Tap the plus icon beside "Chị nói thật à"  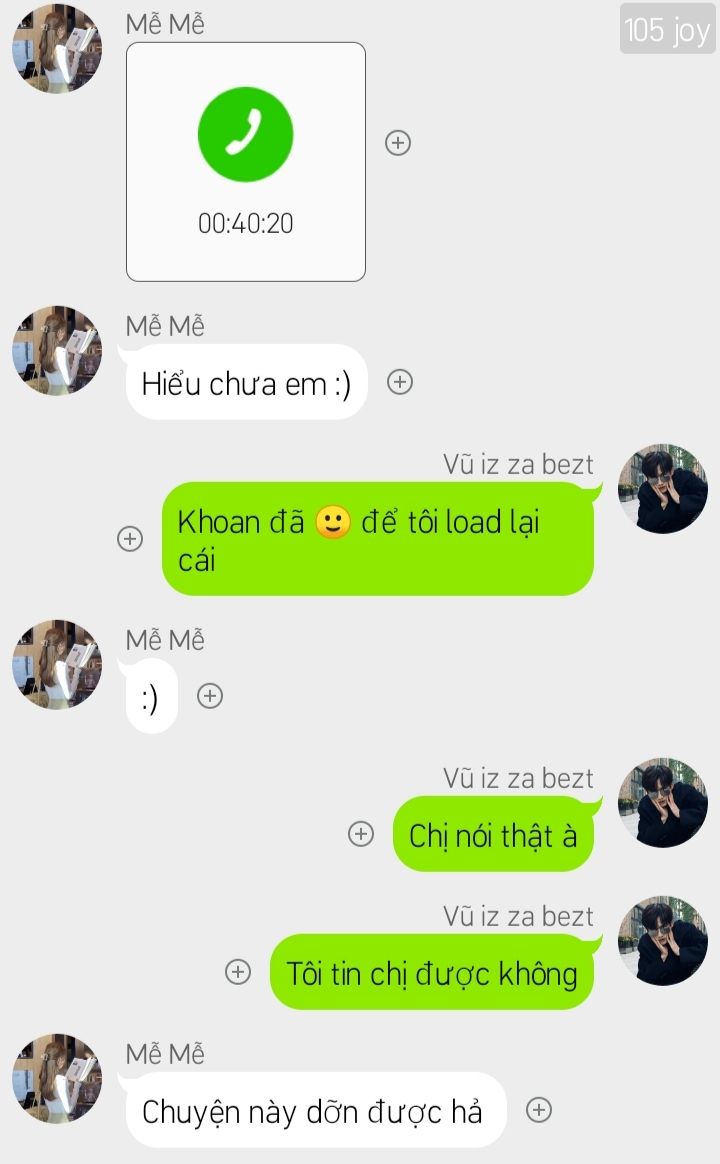pos(361,834)
